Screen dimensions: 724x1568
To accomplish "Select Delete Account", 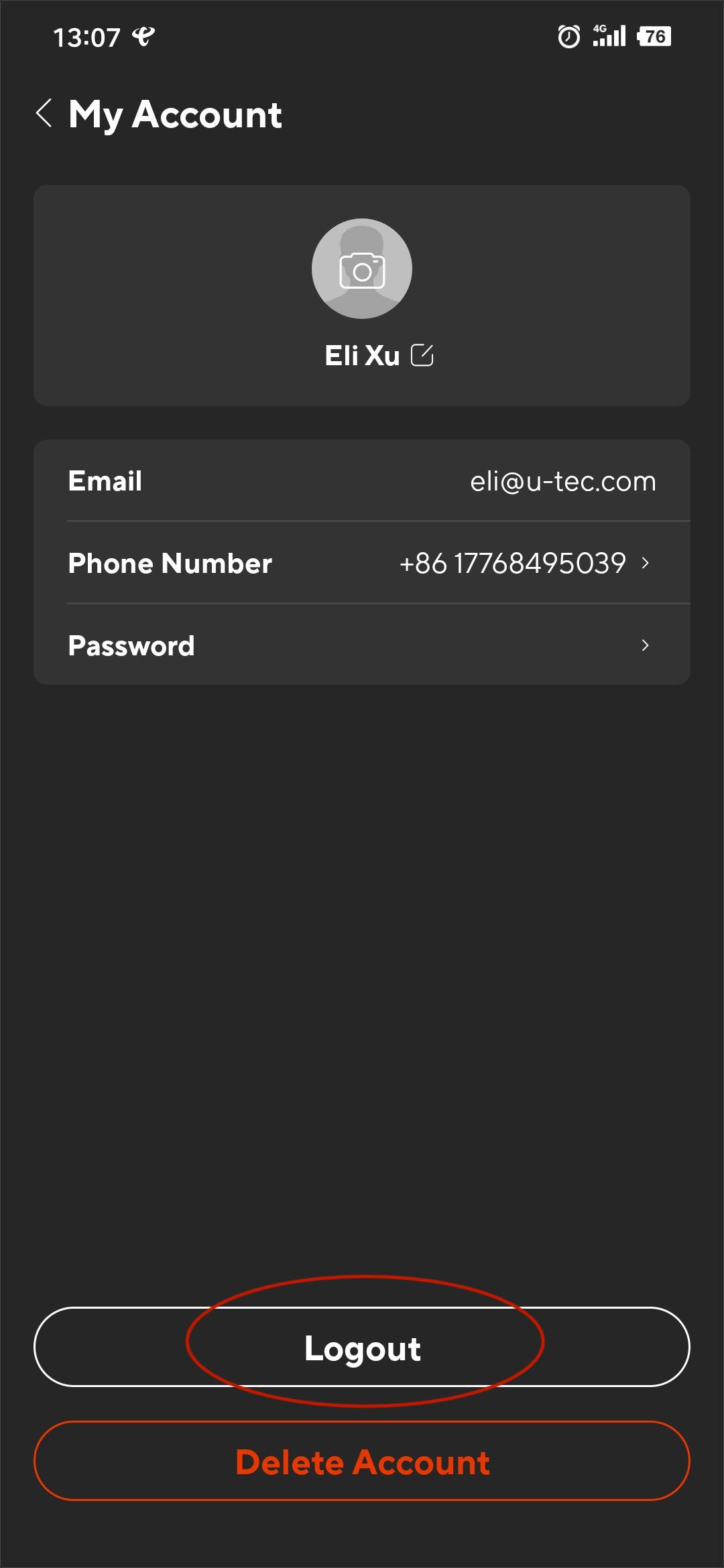I will pyautogui.click(x=362, y=1461).
